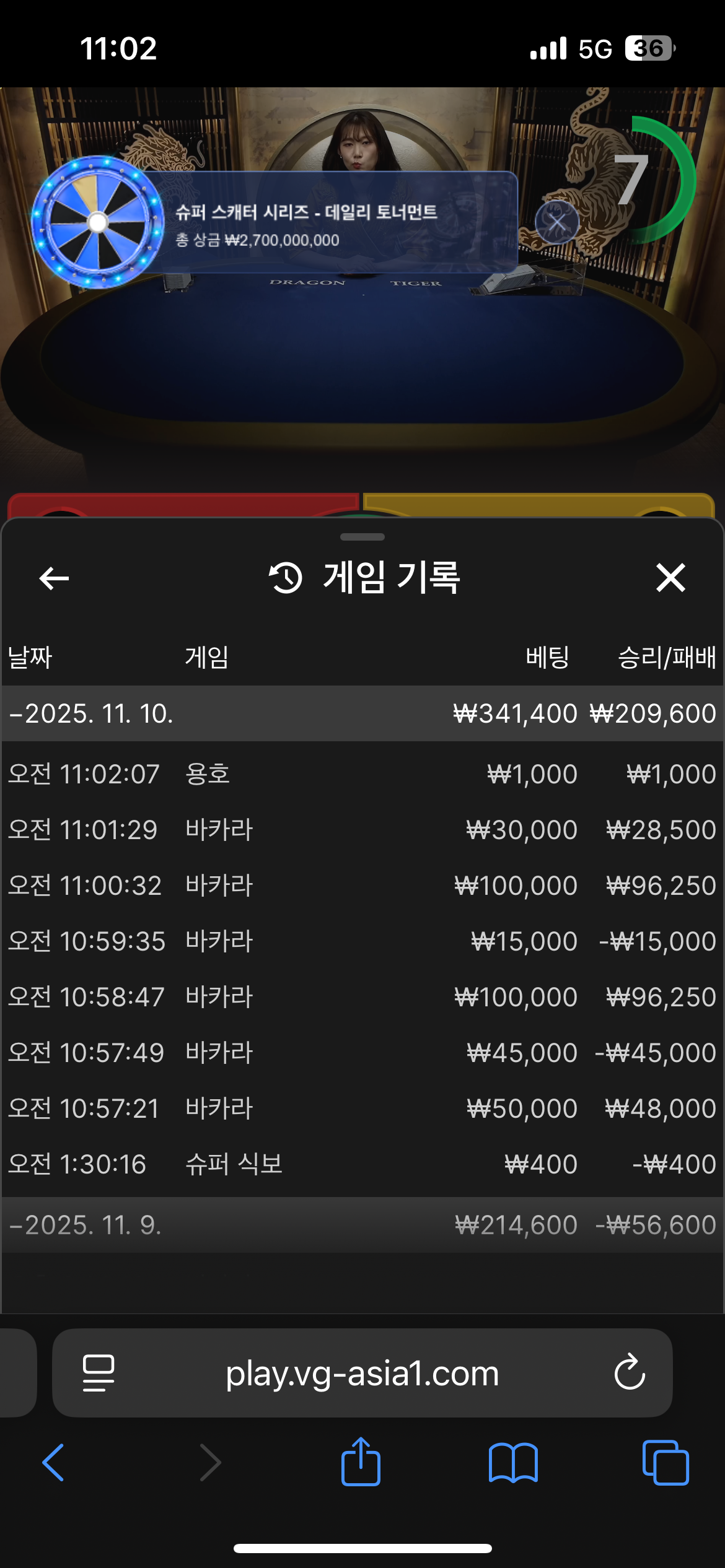This screenshot has height=1568, width=725.
Task: Open the 오전 11:00:32 바카라 record
Action: pyautogui.click(x=362, y=886)
